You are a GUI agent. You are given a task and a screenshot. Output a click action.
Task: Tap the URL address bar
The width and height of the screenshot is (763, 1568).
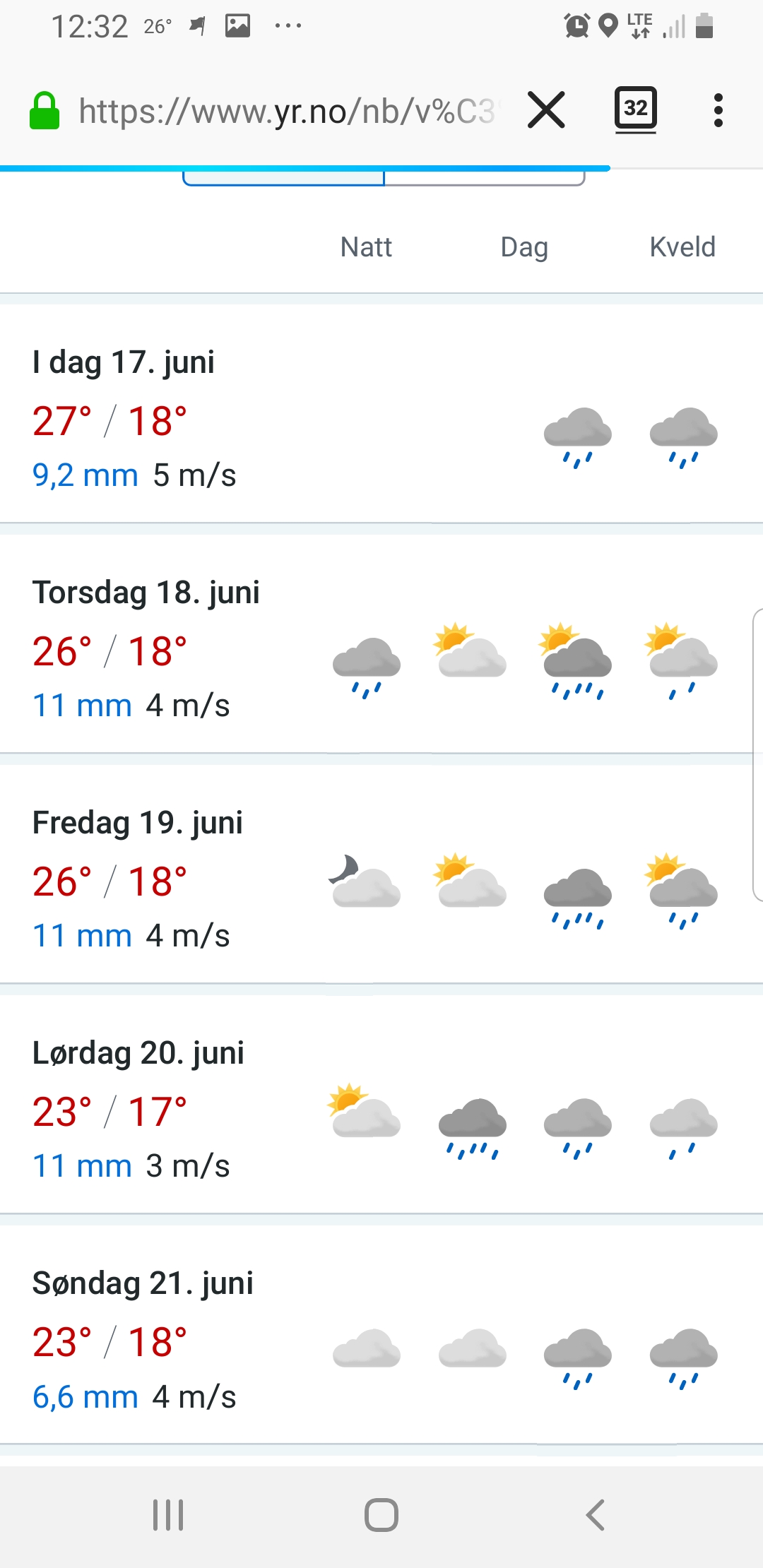tap(286, 111)
